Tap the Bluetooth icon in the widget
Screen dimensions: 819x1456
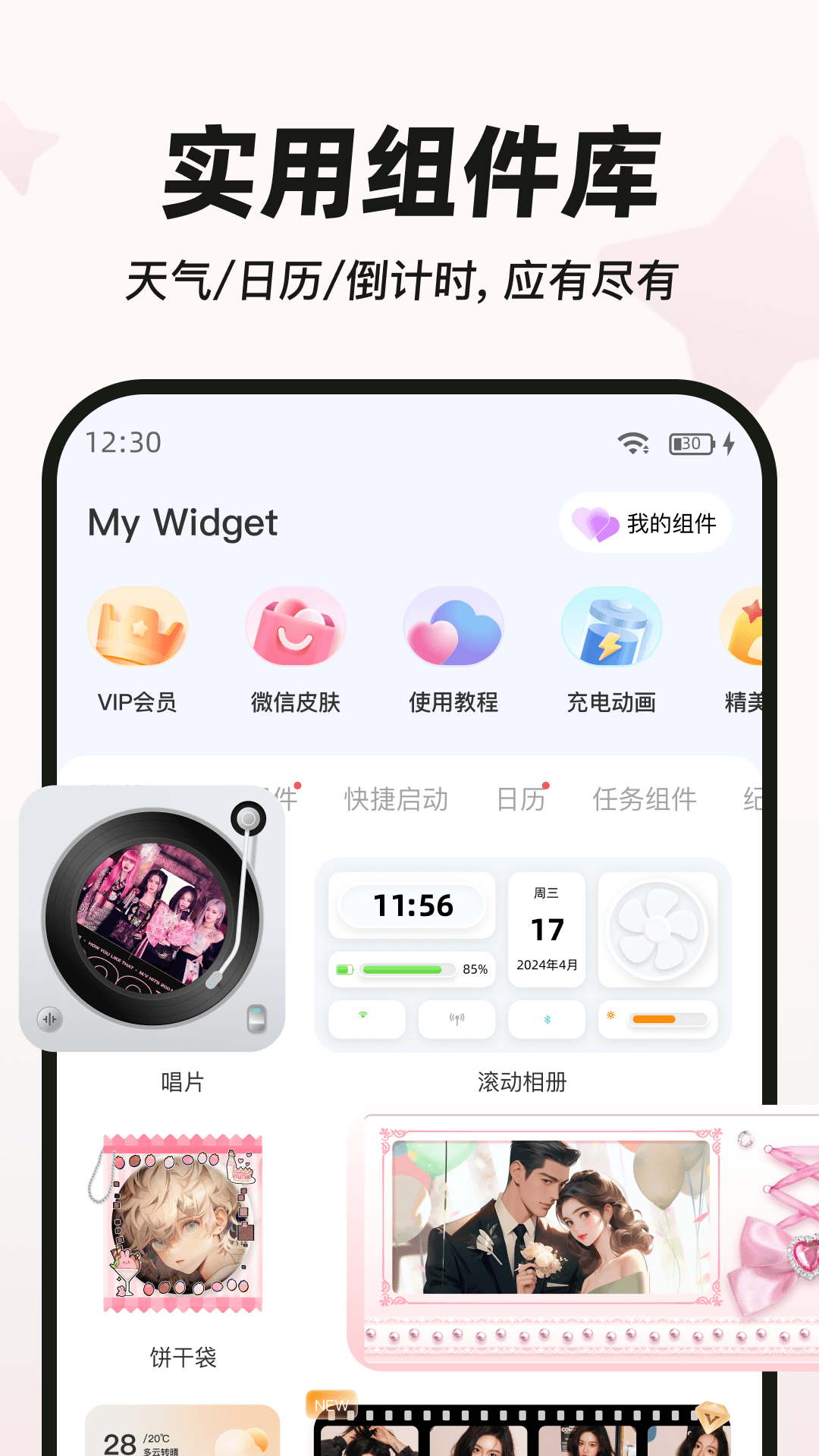click(x=547, y=1019)
